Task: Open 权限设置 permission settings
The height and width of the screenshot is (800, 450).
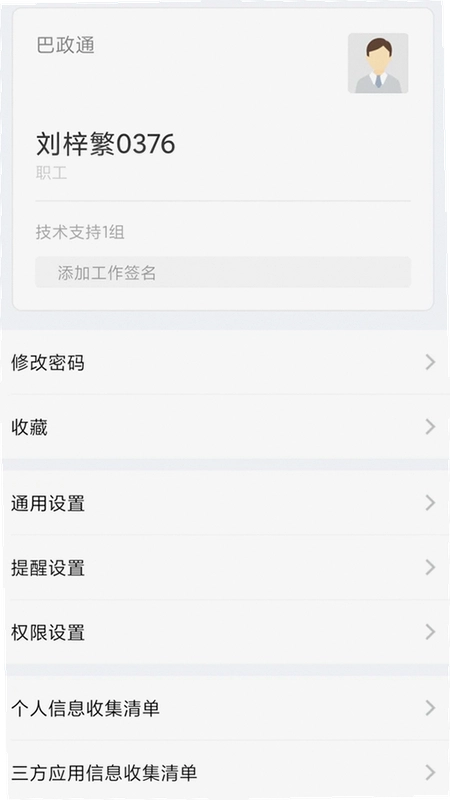Action: pyautogui.click(x=225, y=632)
